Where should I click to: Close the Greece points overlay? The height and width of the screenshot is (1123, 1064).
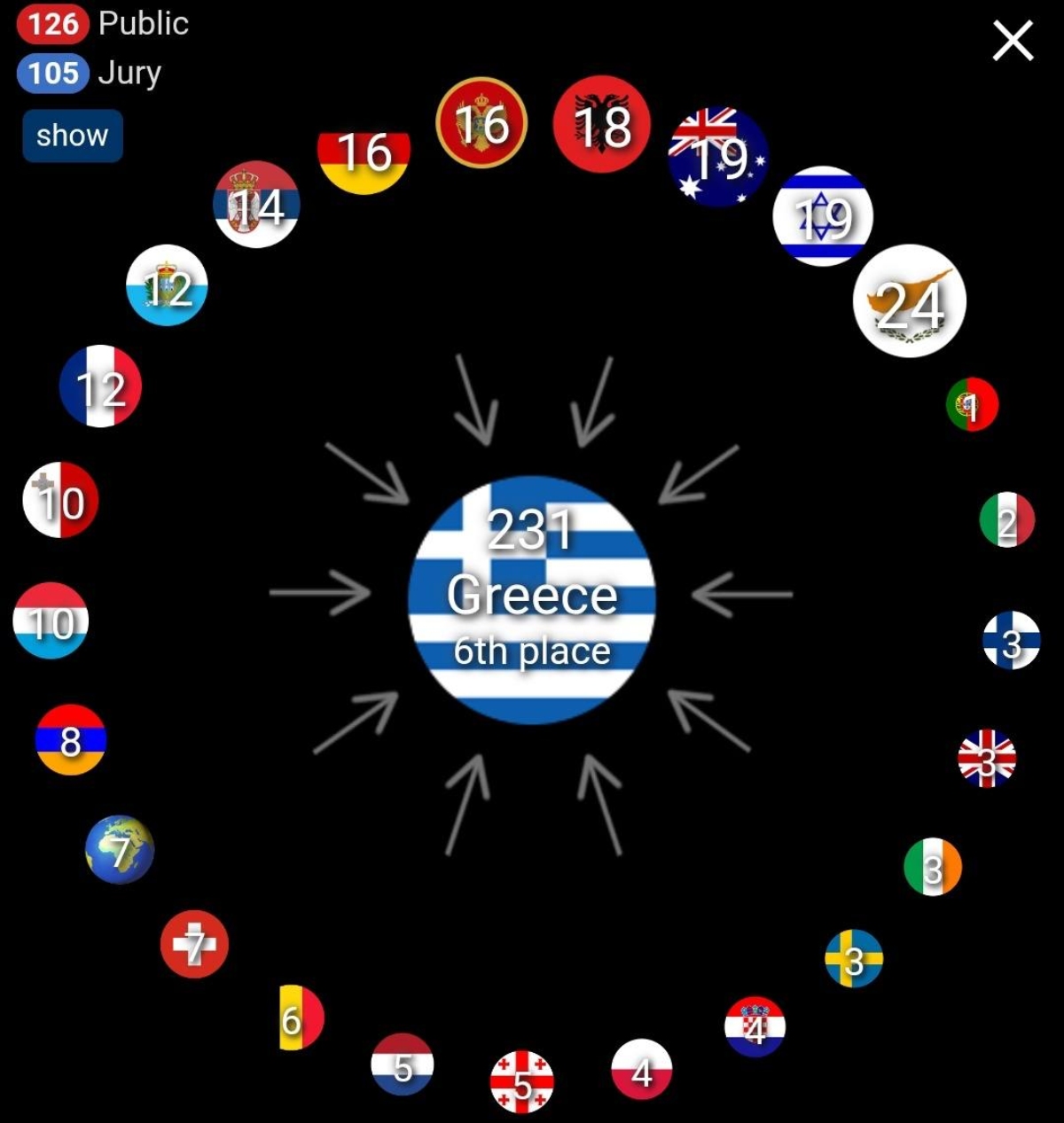coord(1013,42)
